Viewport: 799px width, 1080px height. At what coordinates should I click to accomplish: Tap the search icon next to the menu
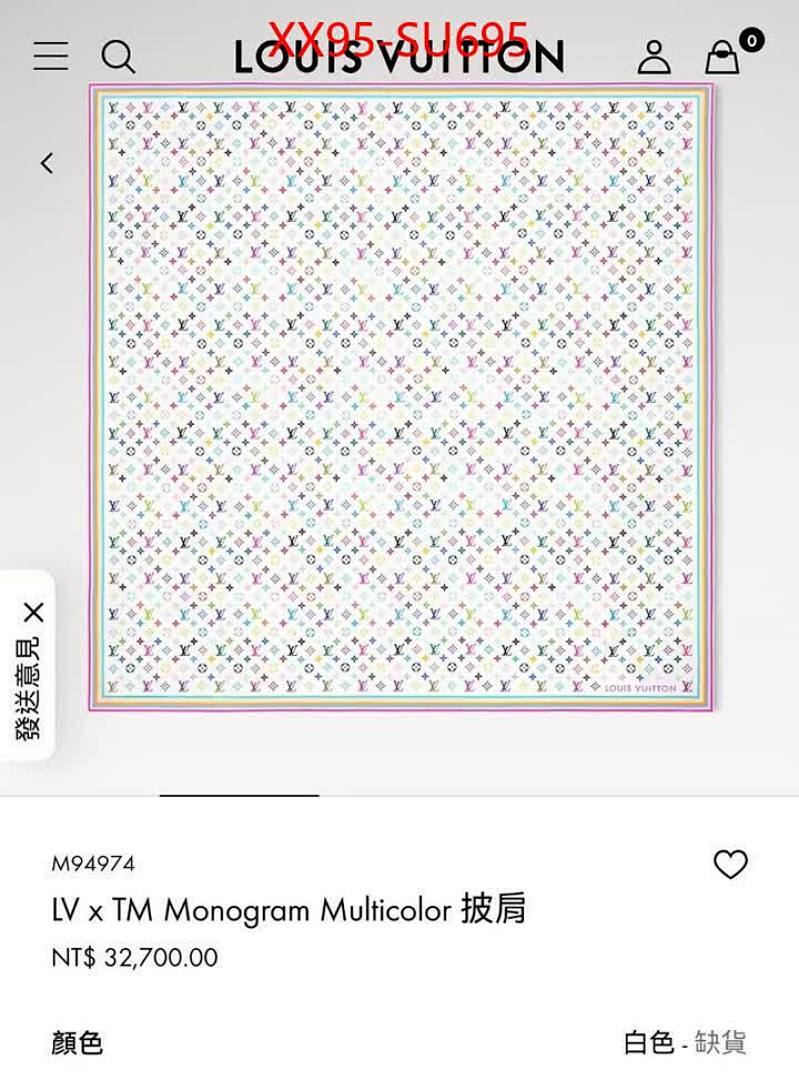pyautogui.click(x=120, y=57)
